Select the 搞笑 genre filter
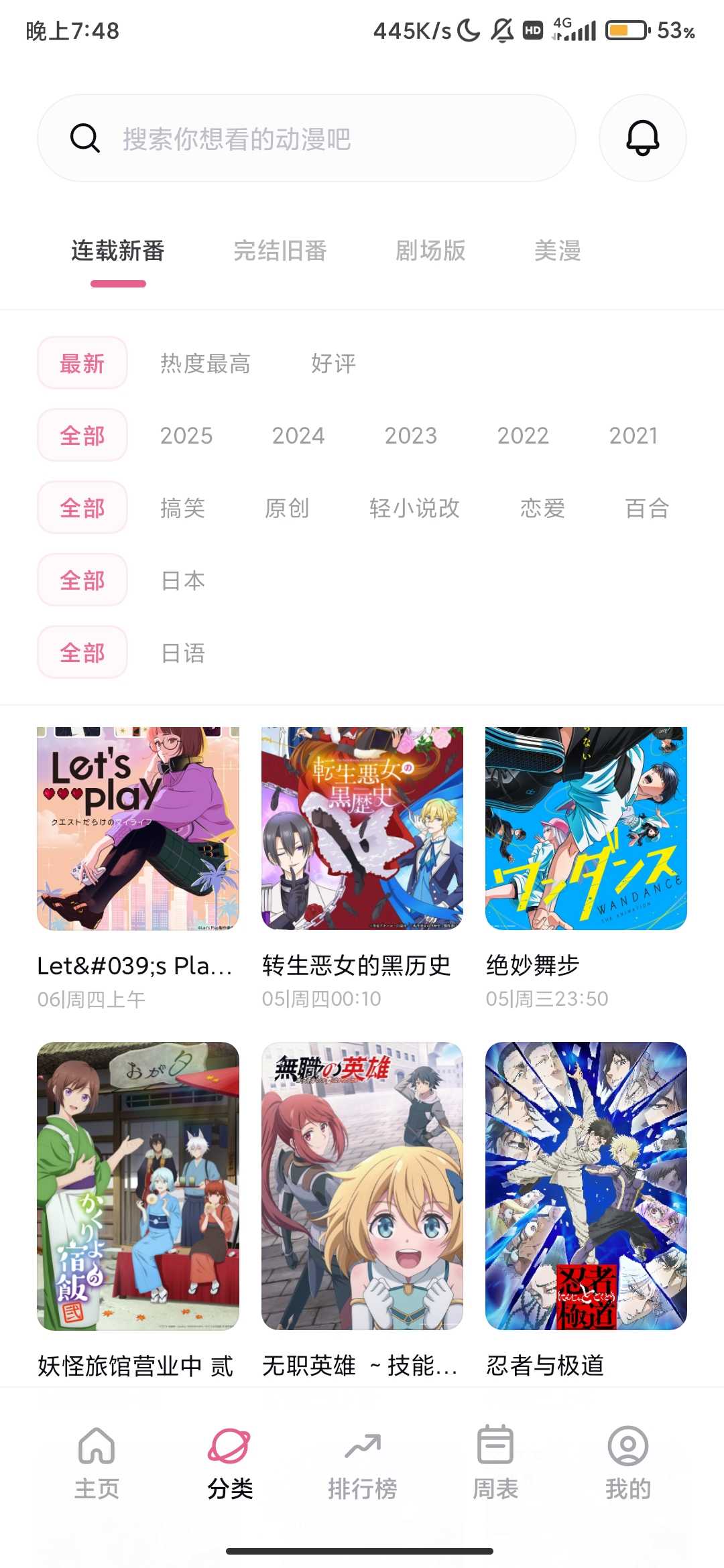Image resolution: width=724 pixels, height=1568 pixels. click(182, 509)
